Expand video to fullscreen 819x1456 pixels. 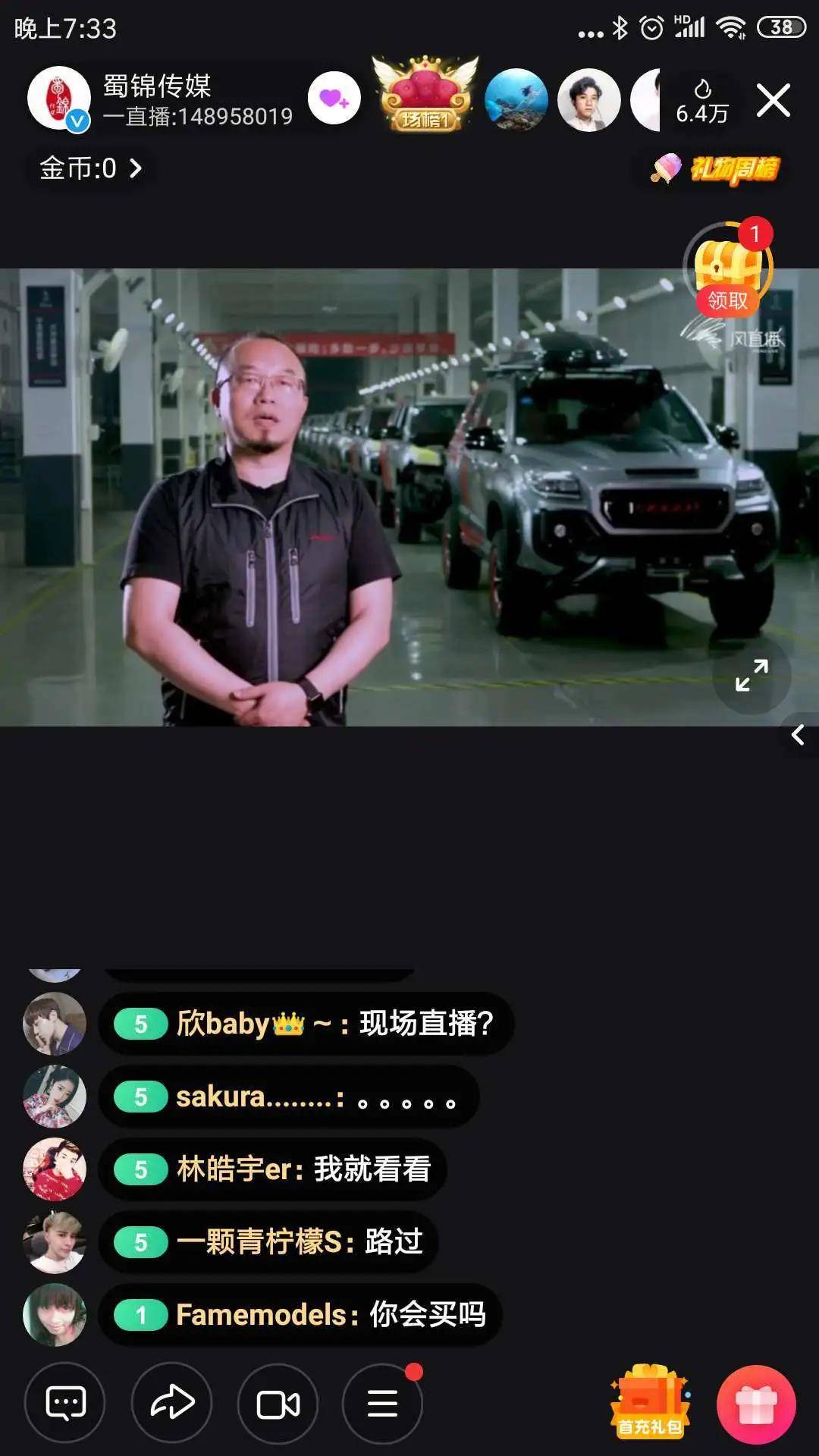(752, 675)
